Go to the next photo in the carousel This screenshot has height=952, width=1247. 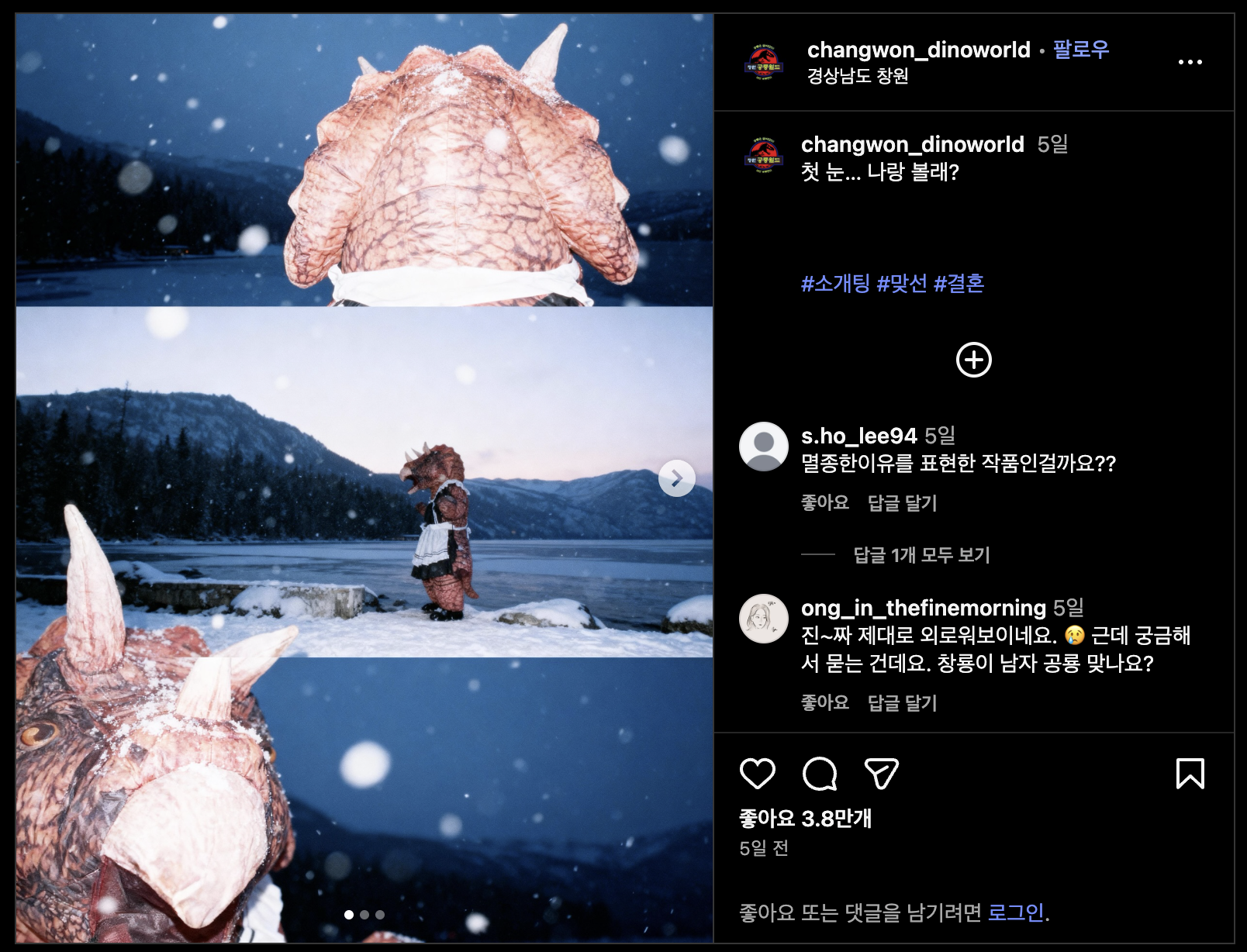(676, 478)
